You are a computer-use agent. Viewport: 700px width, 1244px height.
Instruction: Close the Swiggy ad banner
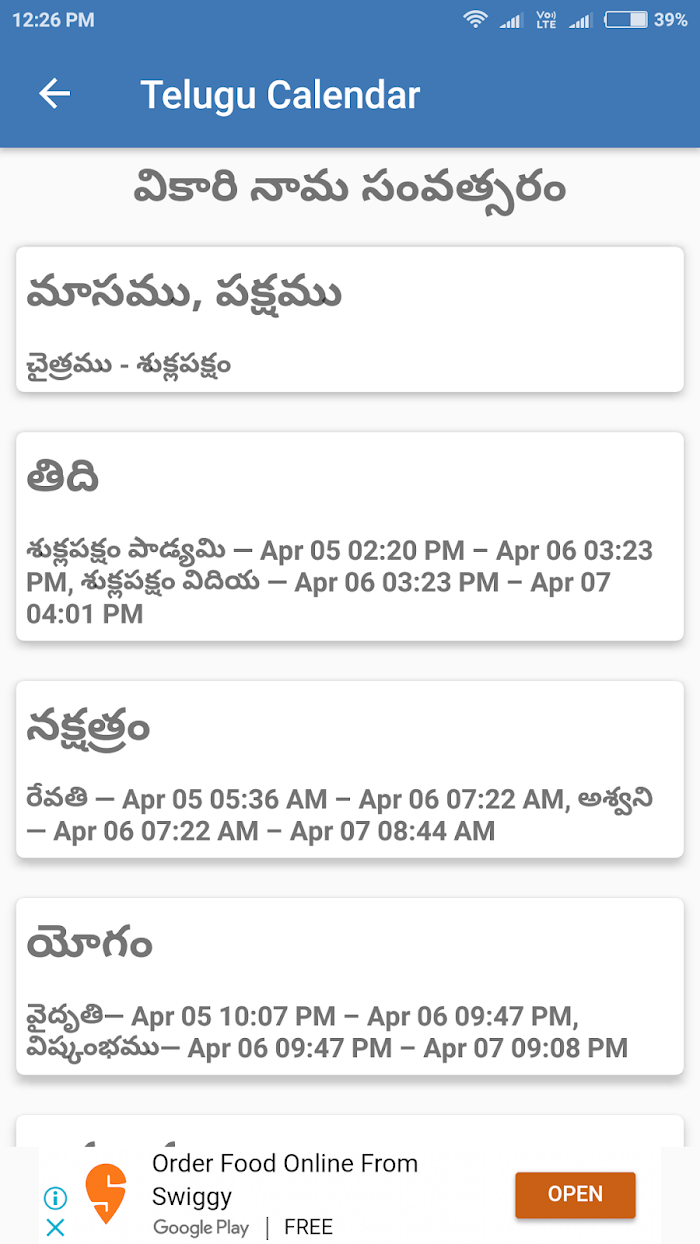point(56,1227)
